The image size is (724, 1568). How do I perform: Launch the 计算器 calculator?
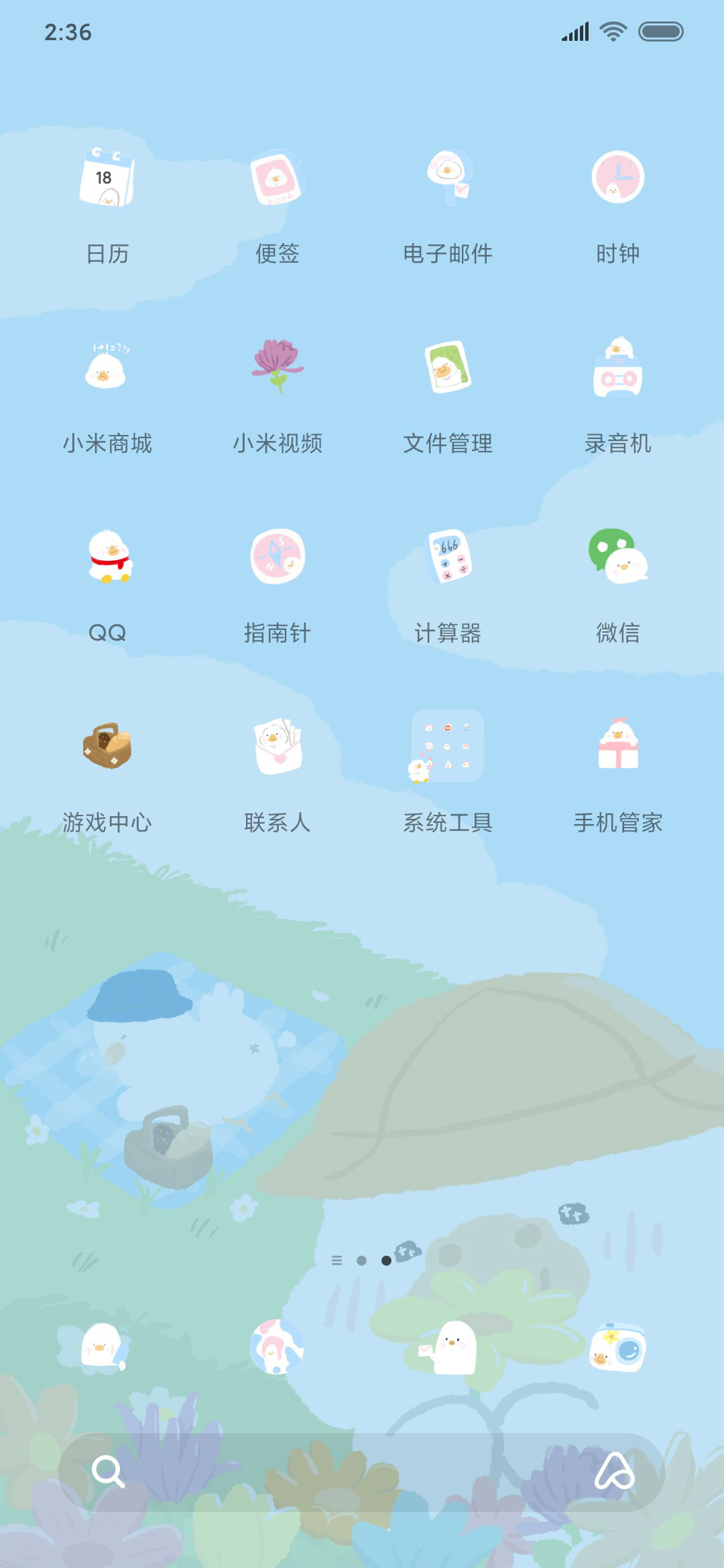(448, 556)
